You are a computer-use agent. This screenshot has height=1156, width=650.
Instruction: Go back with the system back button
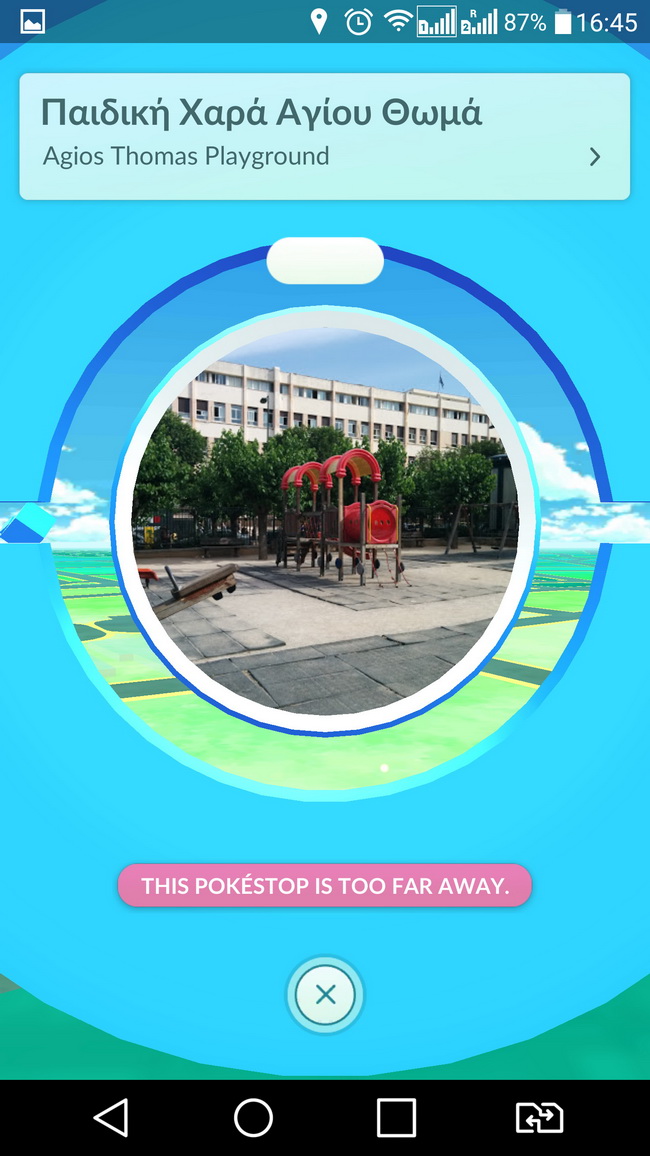click(111, 1117)
